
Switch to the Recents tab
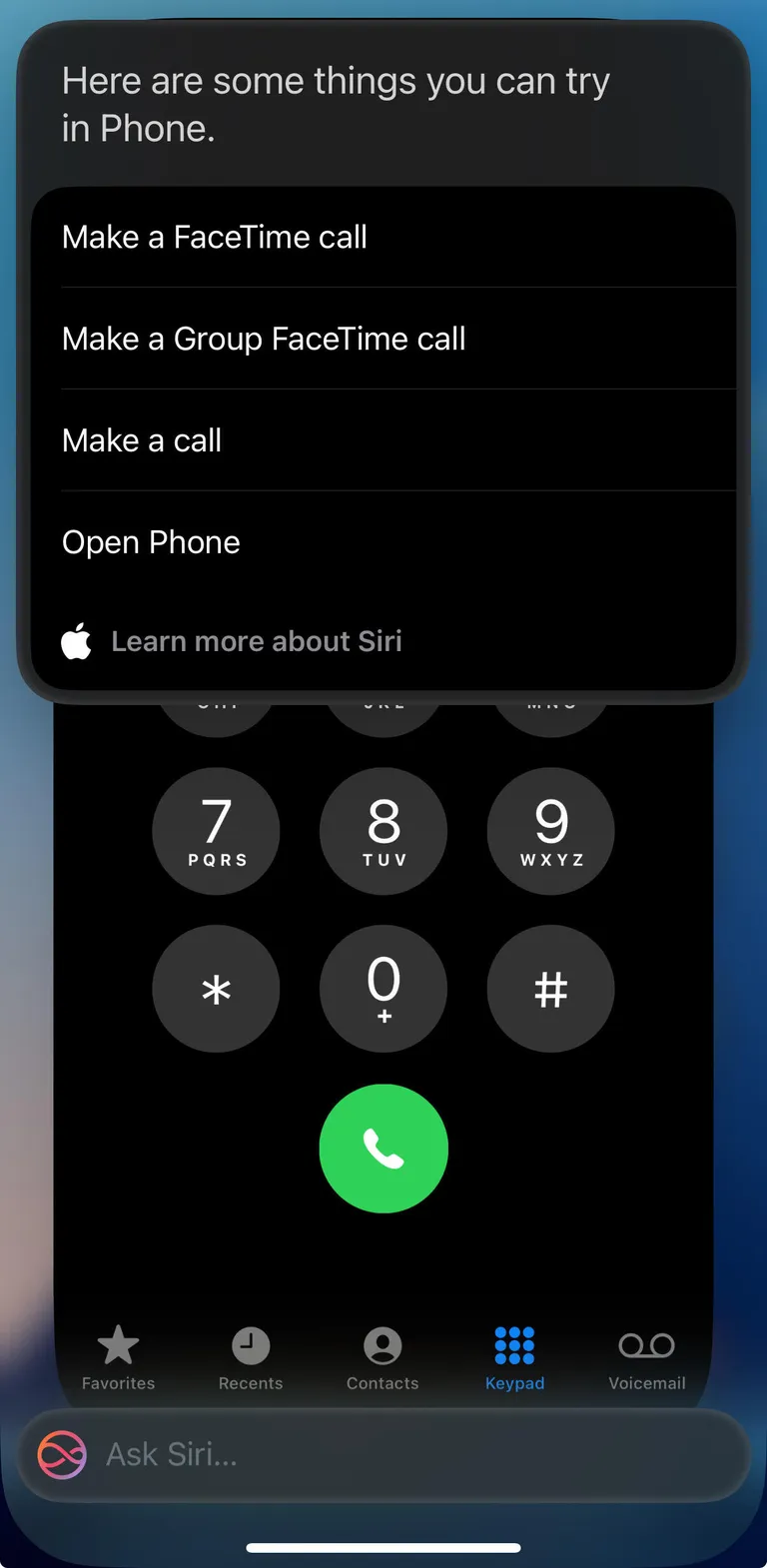[x=251, y=1358]
